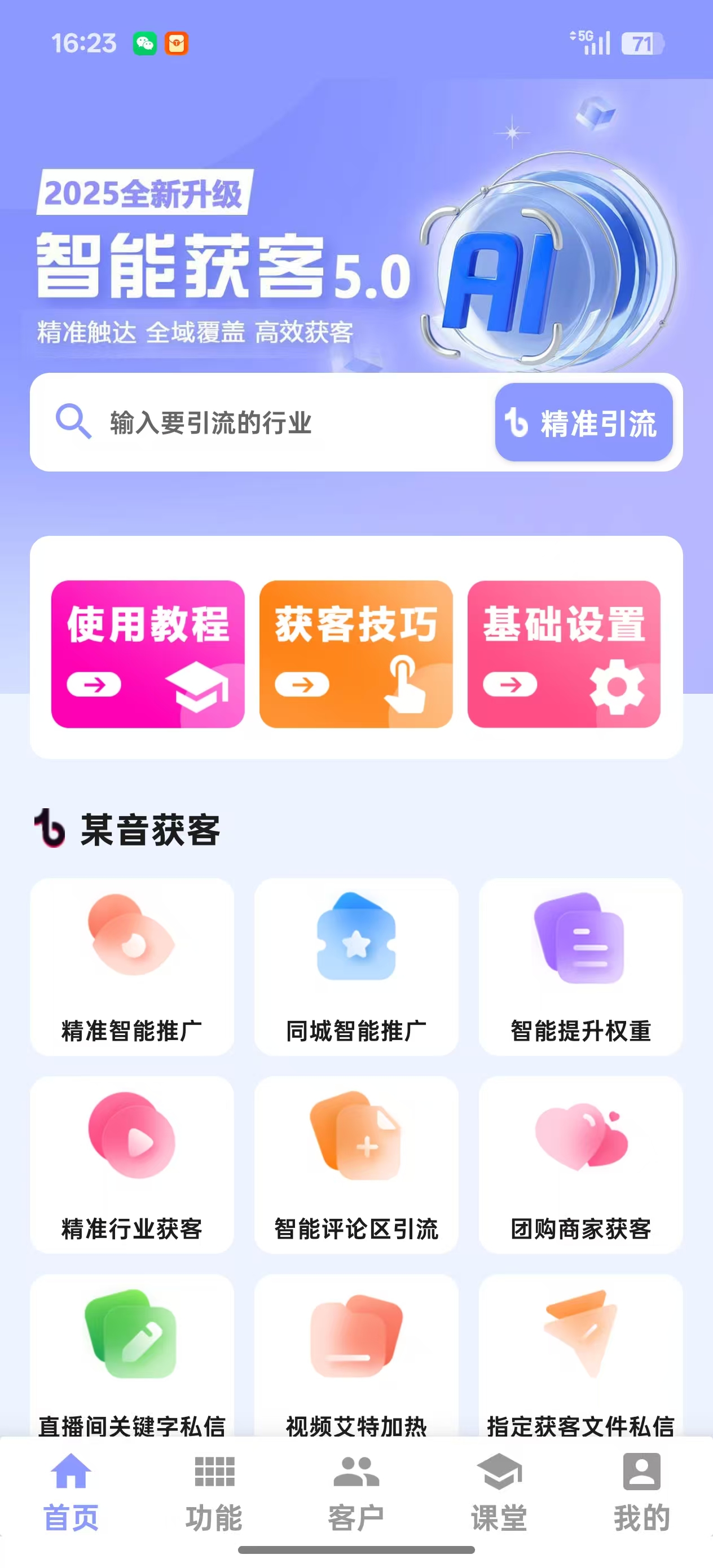Select 智能评论区引流
713x1568 pixels.
(356, 1164)
